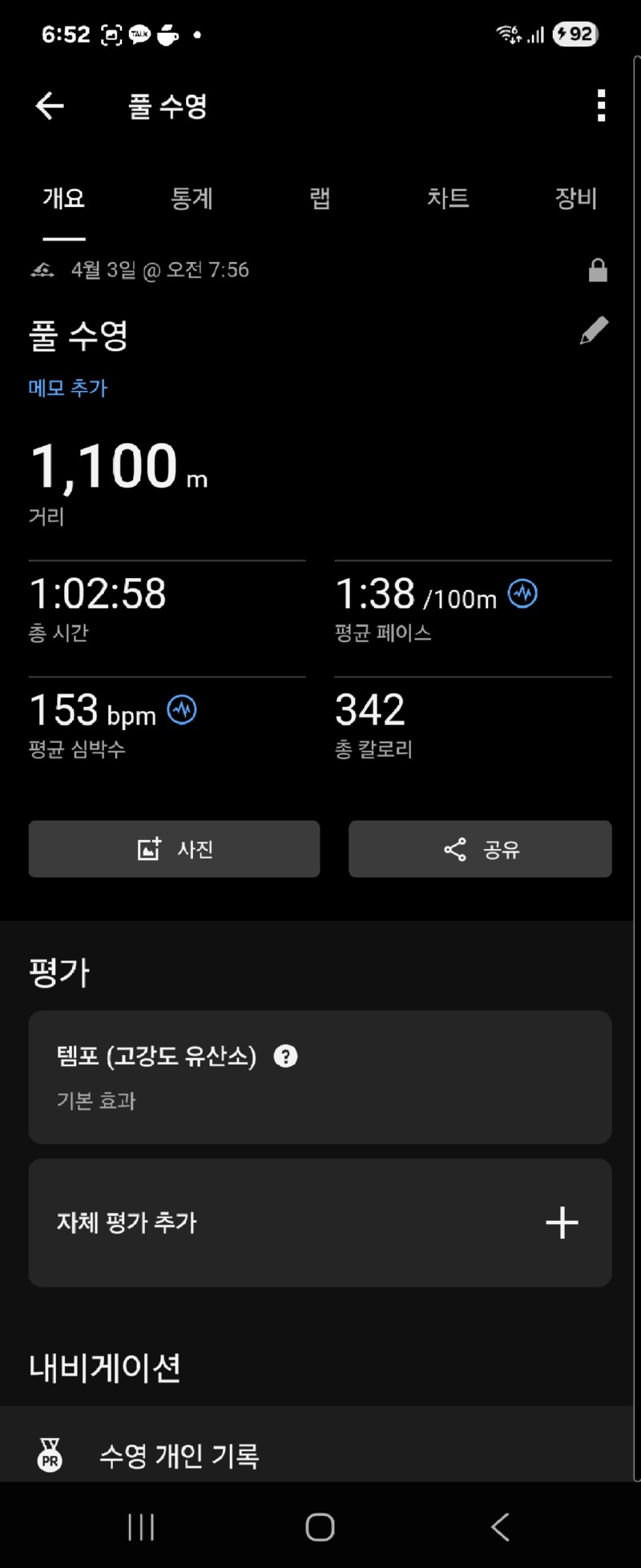This screenshot has height=1568, width=641.
Task: Open the 차트 tab
Action: (448, 198)
